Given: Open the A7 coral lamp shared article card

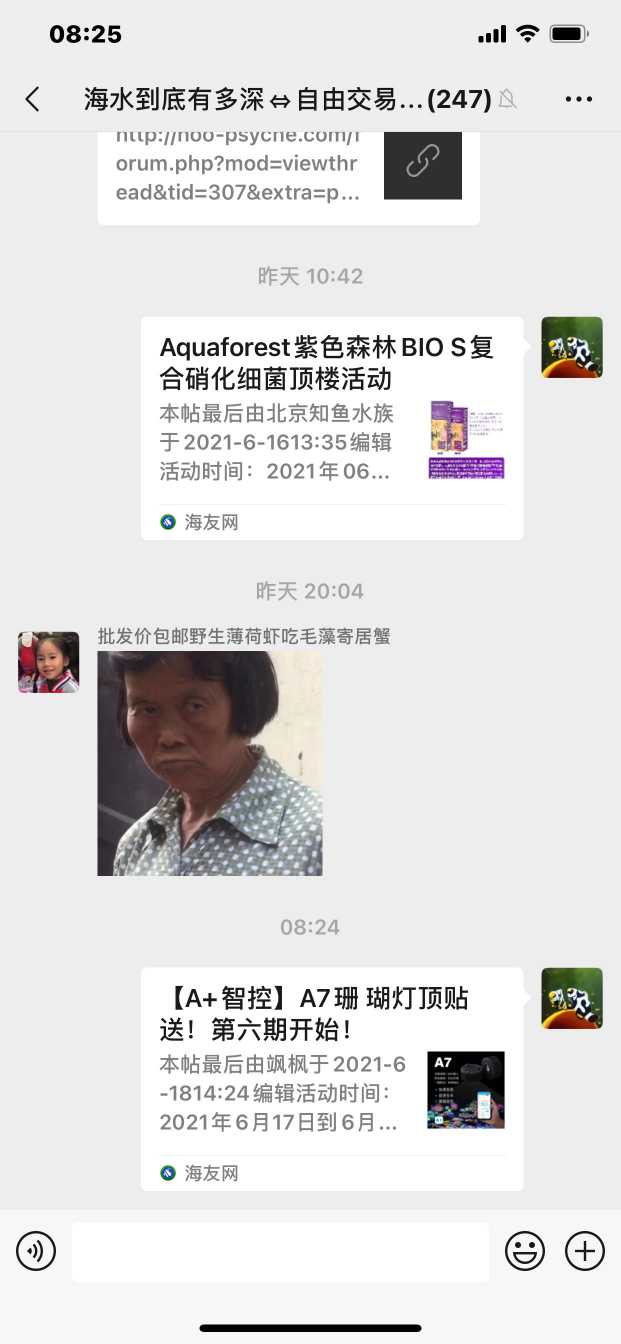Looking at the screenshot, I should pos(331,1078).
